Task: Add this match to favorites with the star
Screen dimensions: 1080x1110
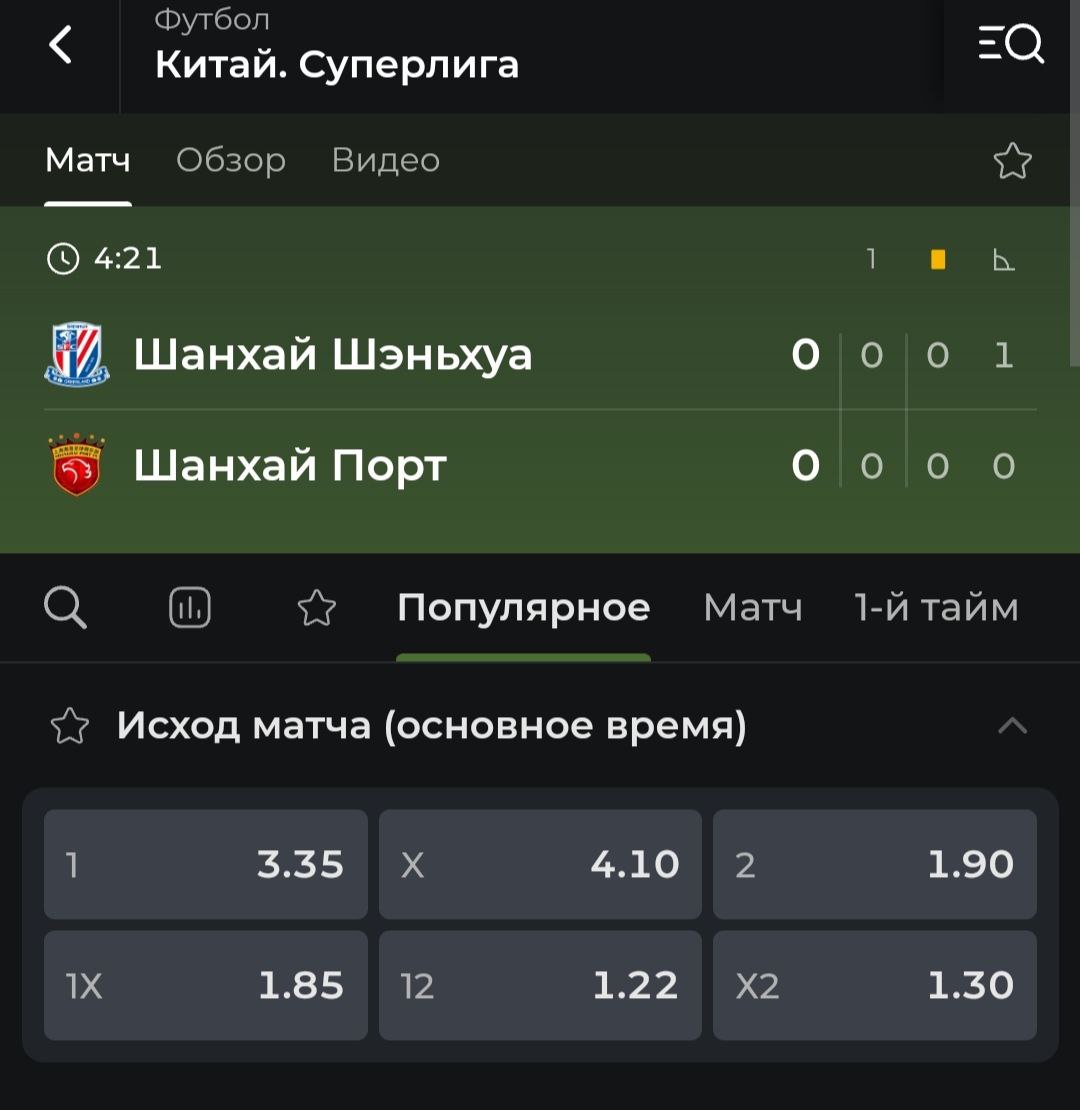Action: (1012, 161)
